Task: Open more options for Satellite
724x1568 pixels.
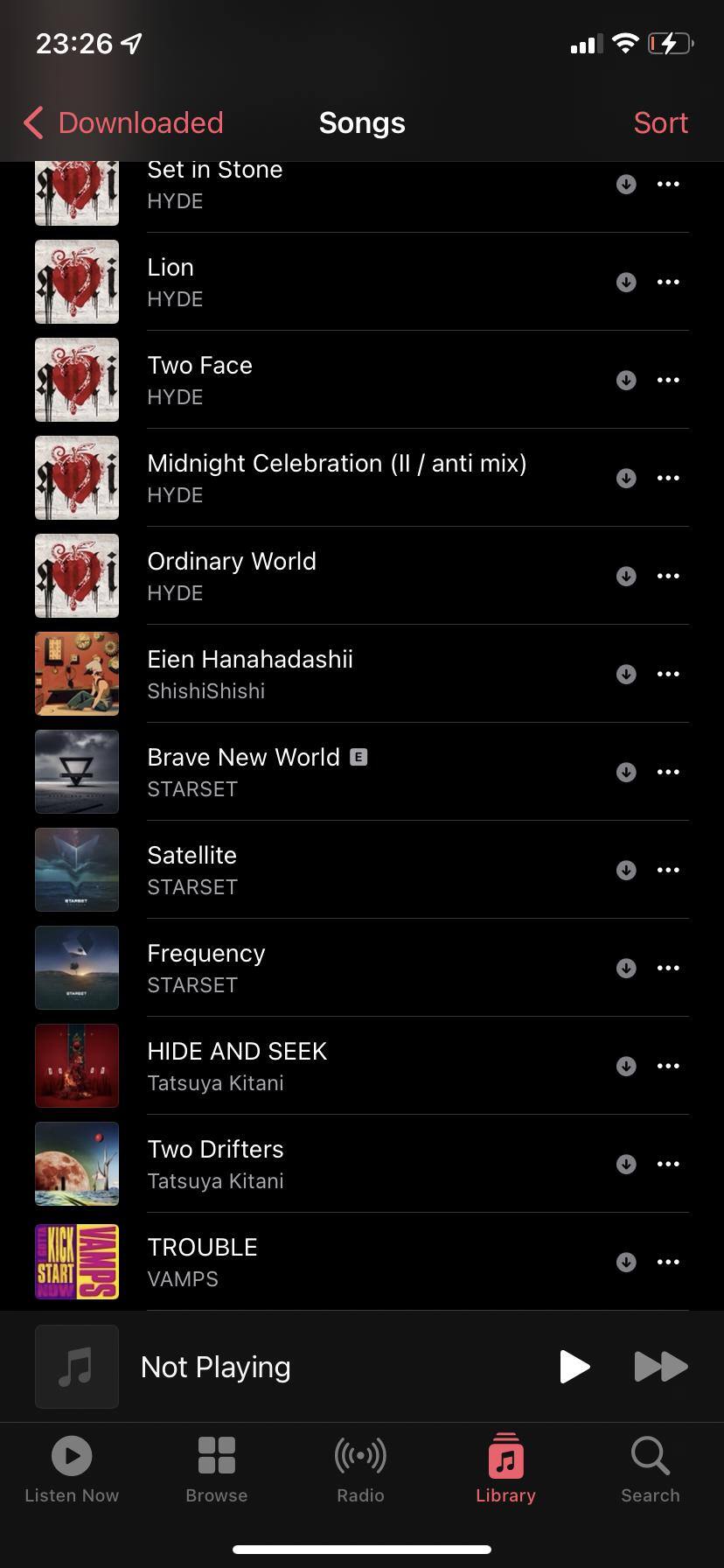Action: (668, 870)
